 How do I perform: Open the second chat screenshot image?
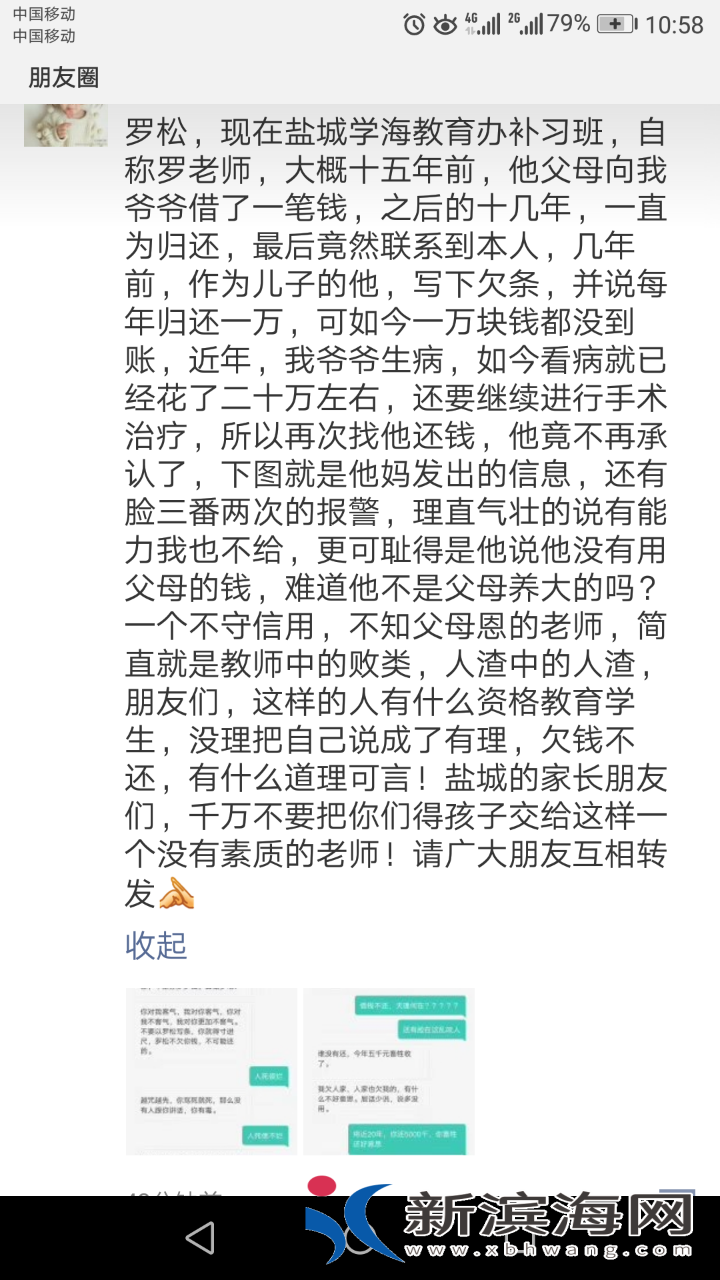389,1071
